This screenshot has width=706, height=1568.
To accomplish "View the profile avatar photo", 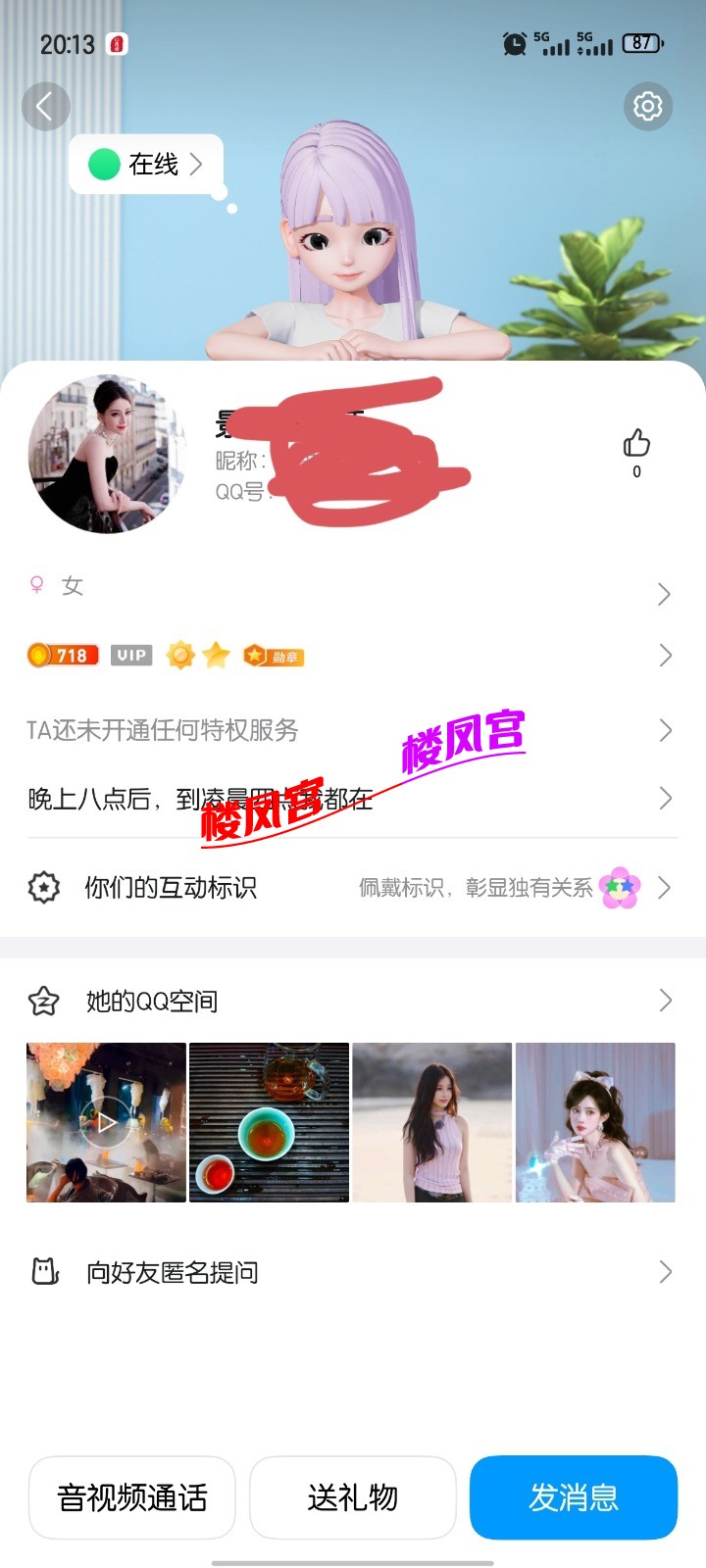I will [x=107, y=454].
